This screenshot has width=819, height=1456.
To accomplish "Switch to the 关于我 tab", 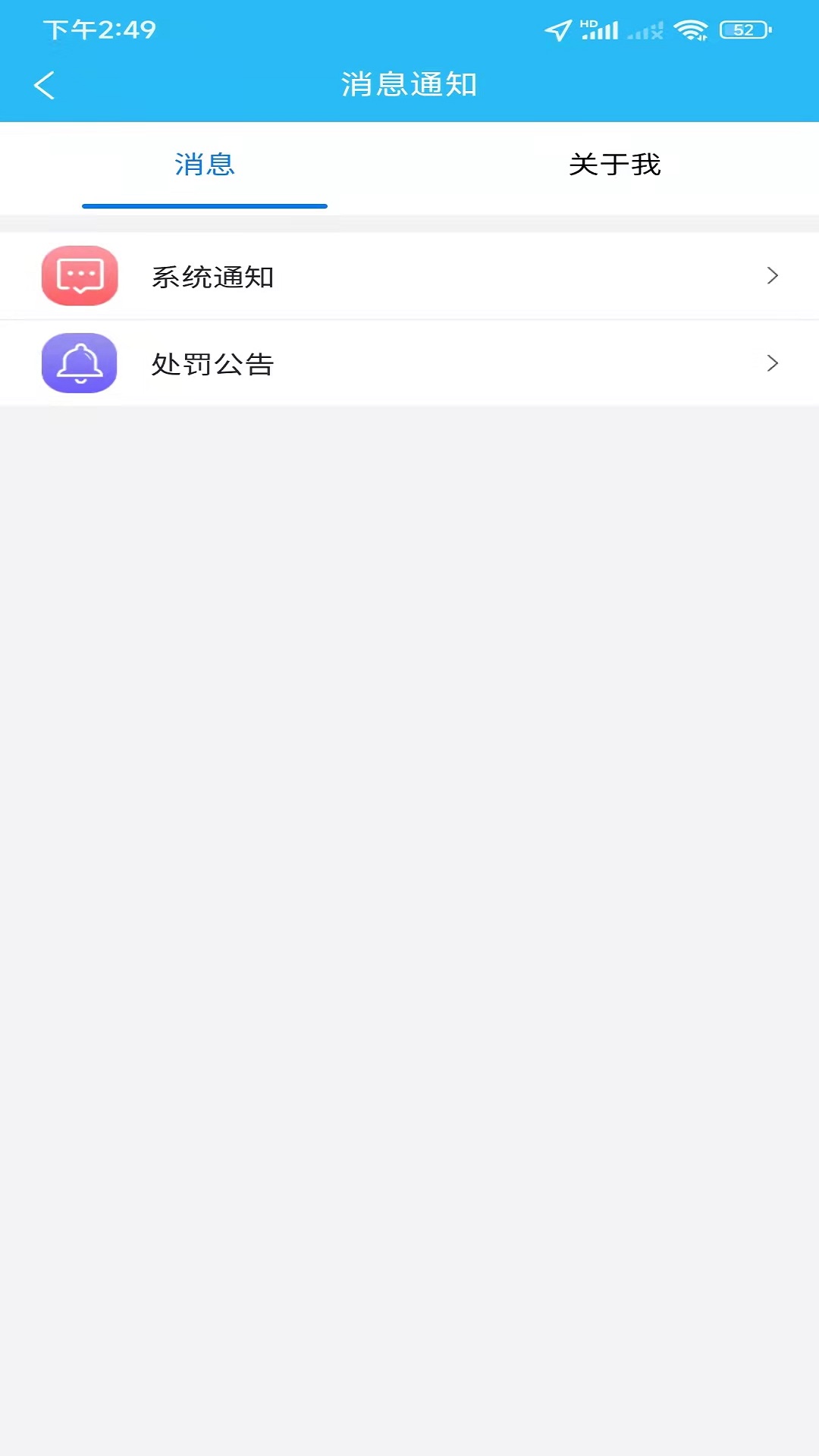I will pyautogui.click(x=614, y=165).
